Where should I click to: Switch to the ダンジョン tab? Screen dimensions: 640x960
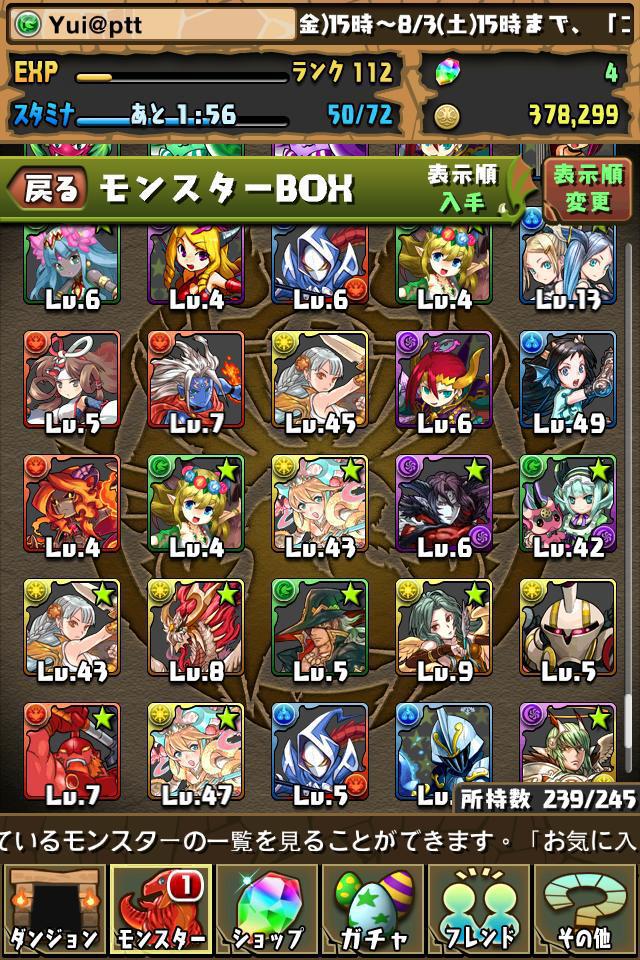[53, 908]
